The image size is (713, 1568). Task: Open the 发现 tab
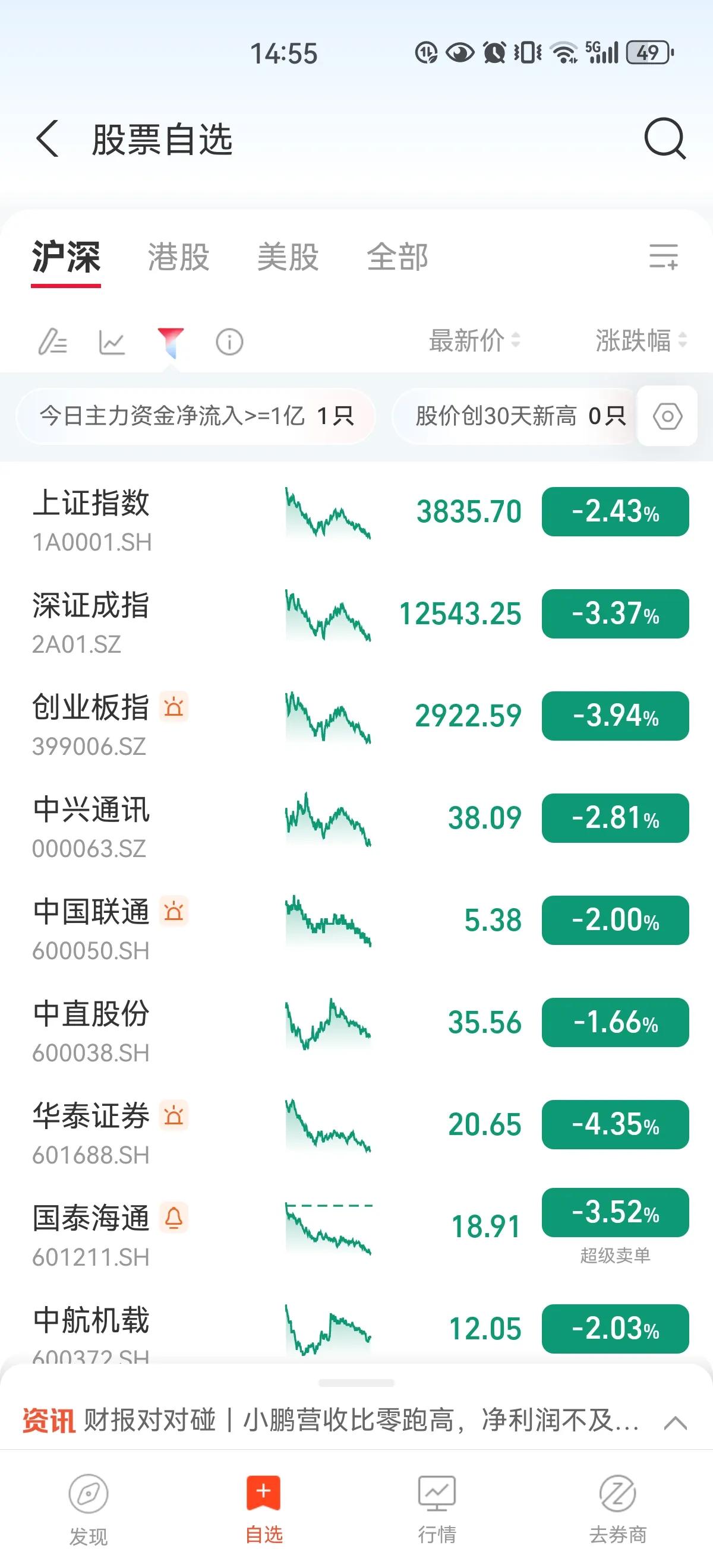[89, 1510]
